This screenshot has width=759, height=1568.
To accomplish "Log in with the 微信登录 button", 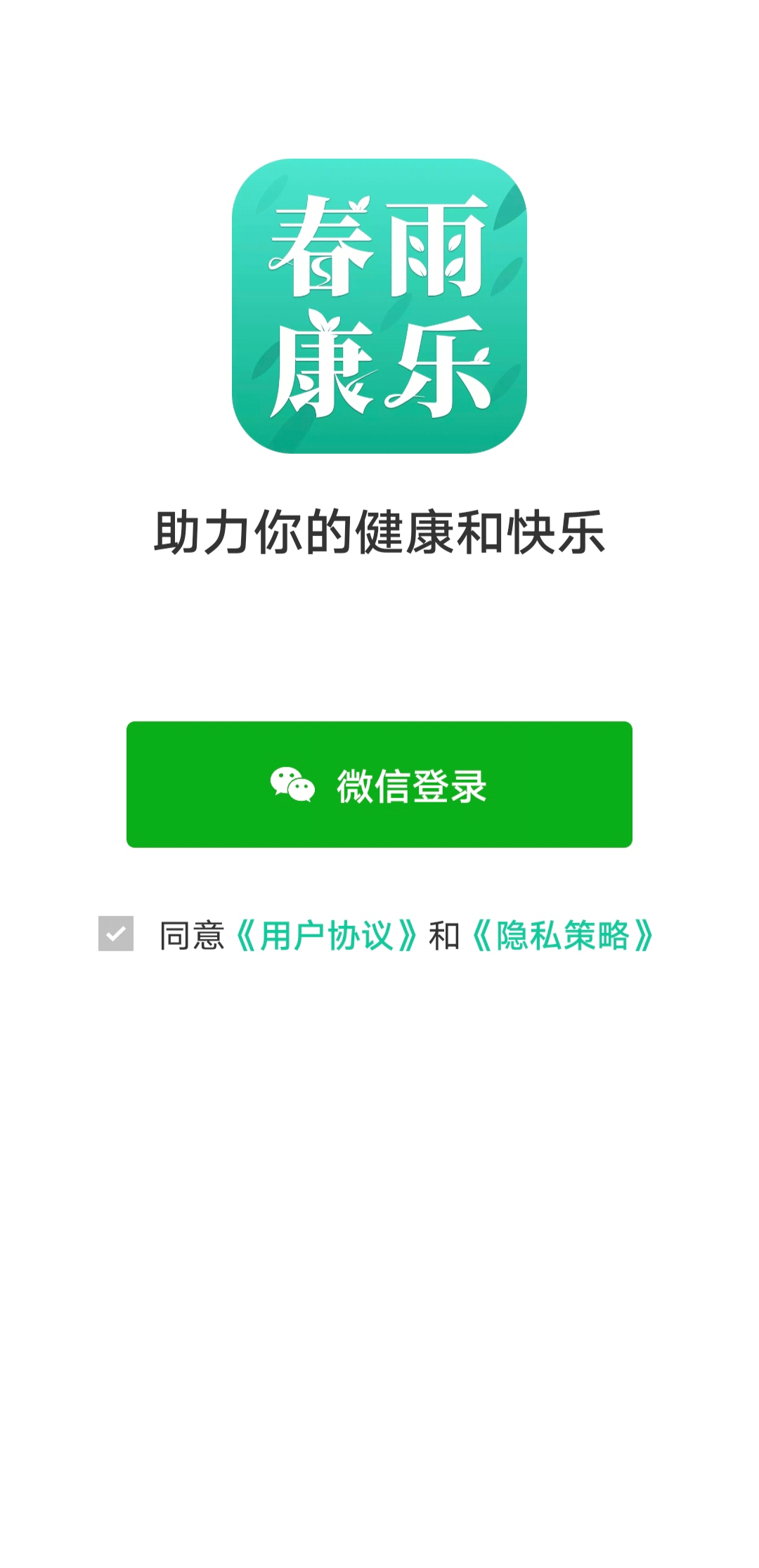I will click(379, 784).
